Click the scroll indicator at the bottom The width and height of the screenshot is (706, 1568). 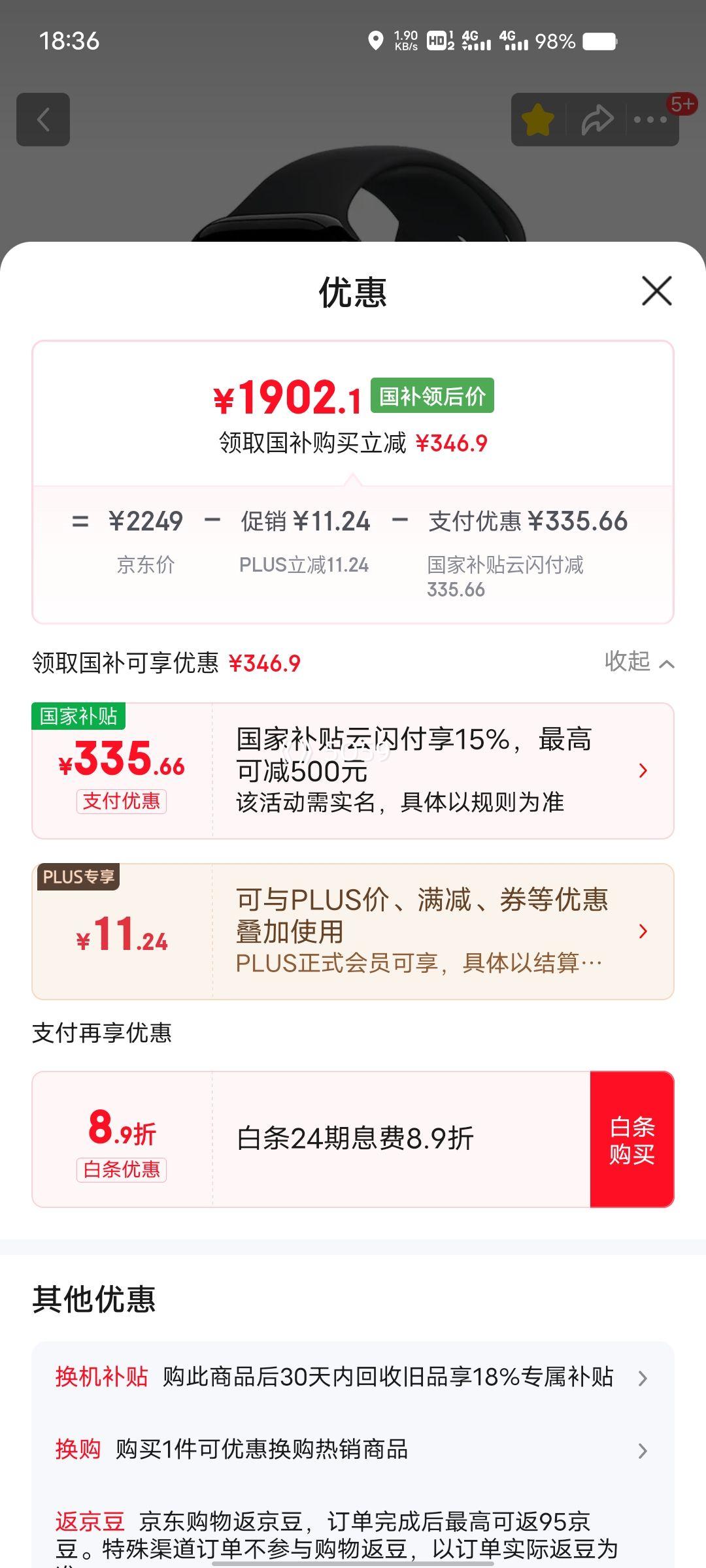[353, 1561]
